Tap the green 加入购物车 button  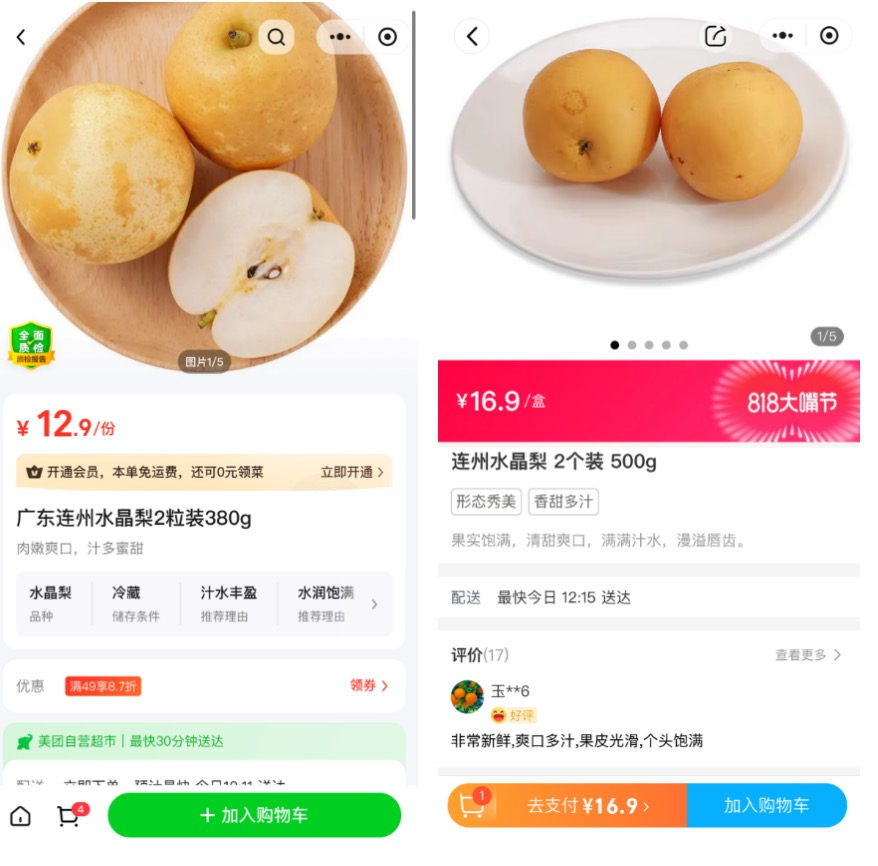coord(254,816)
